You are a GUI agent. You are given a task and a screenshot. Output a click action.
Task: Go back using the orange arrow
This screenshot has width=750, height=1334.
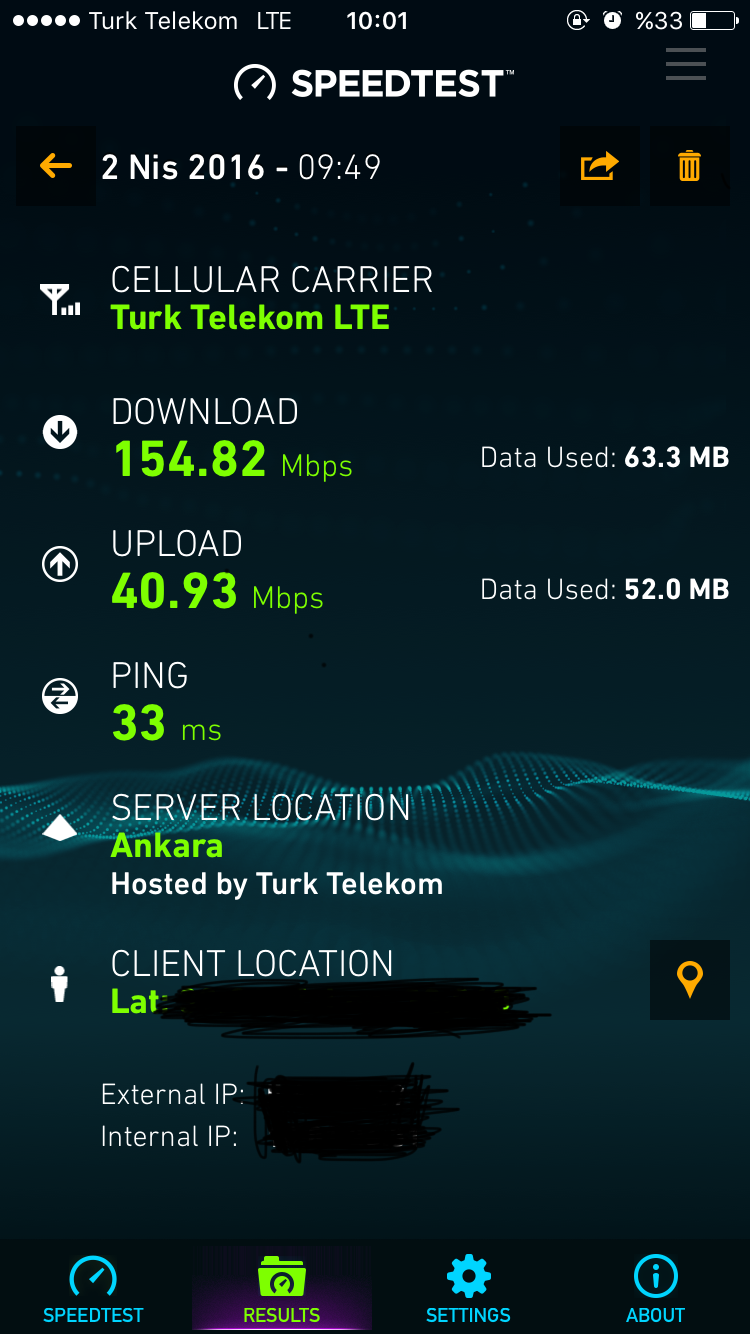point(56,166)
